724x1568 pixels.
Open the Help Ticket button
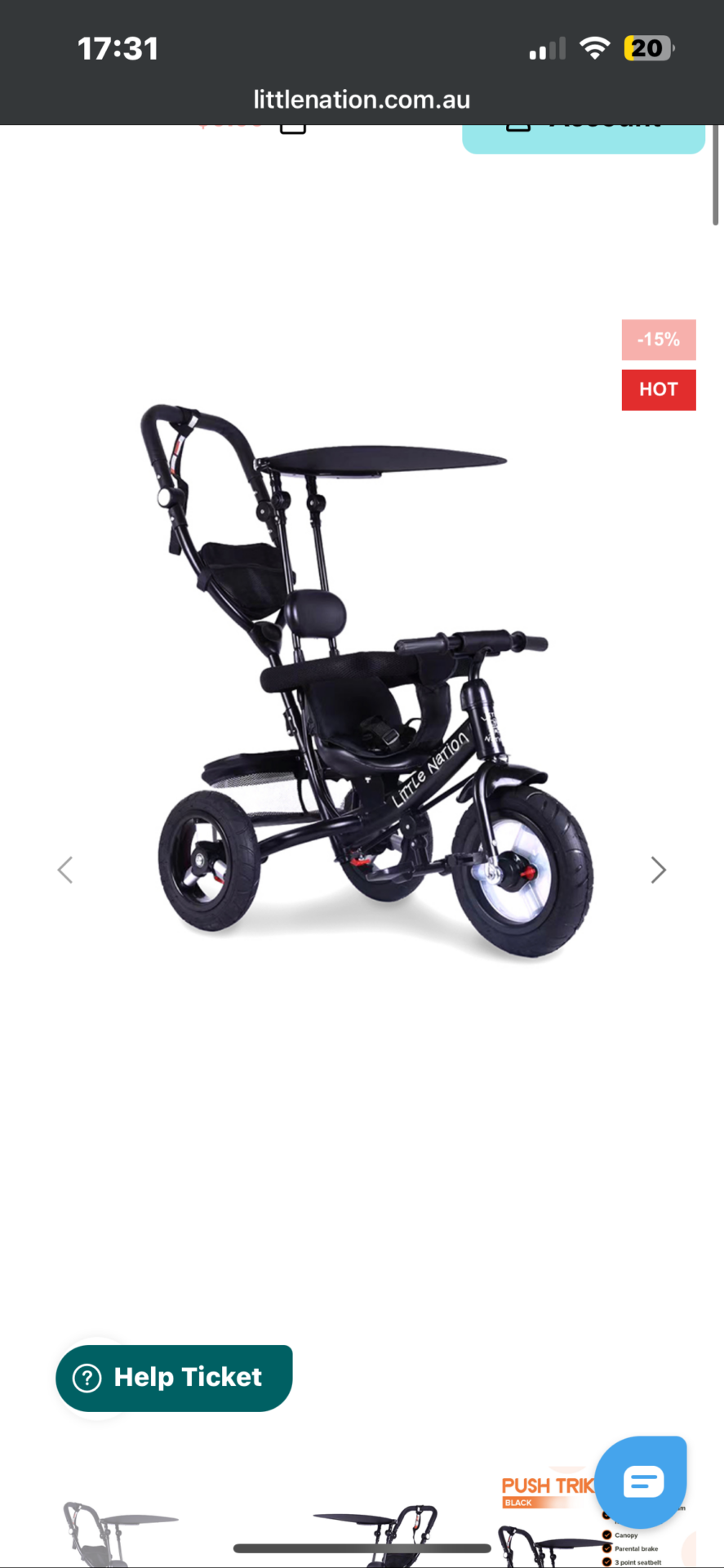click(174, 1378)
